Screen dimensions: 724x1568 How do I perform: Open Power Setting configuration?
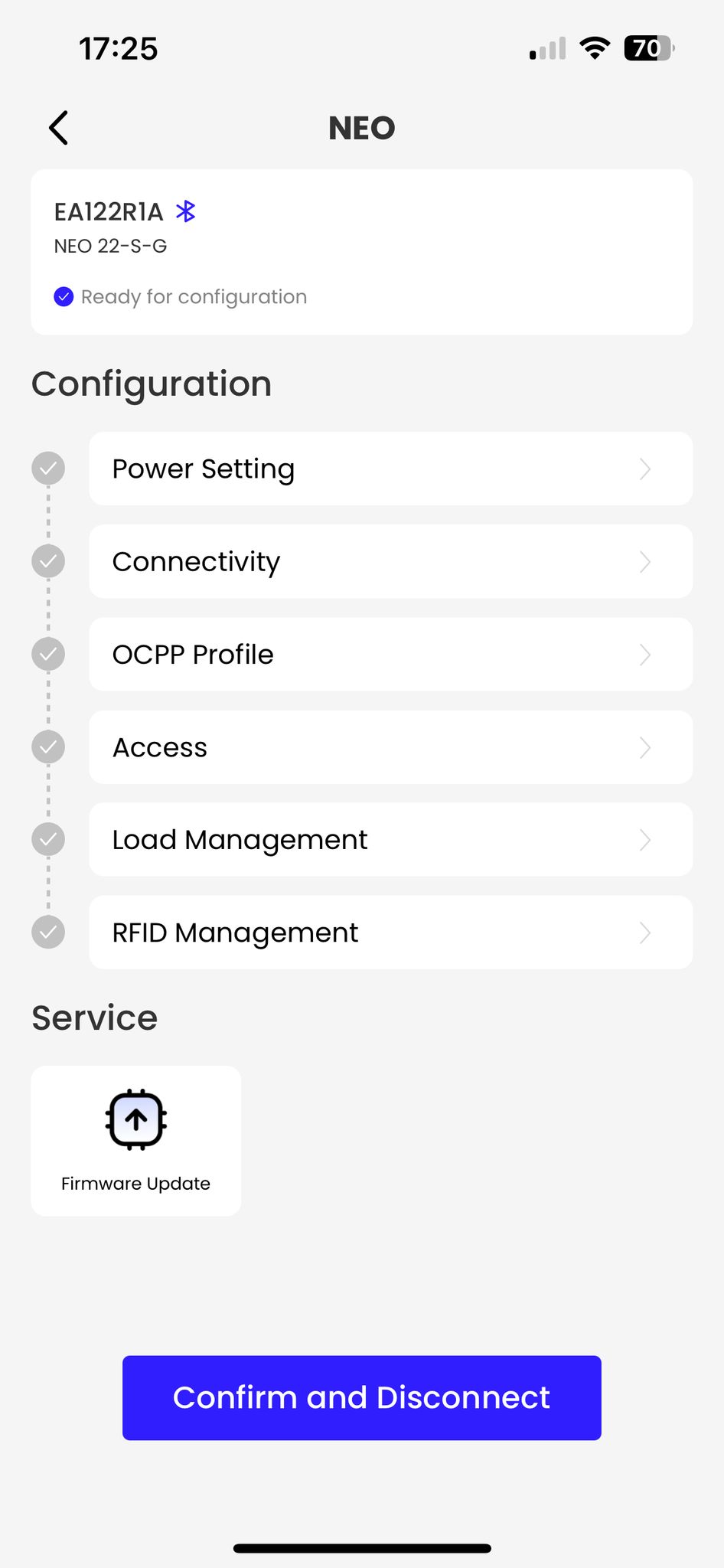tap(391, 469)
